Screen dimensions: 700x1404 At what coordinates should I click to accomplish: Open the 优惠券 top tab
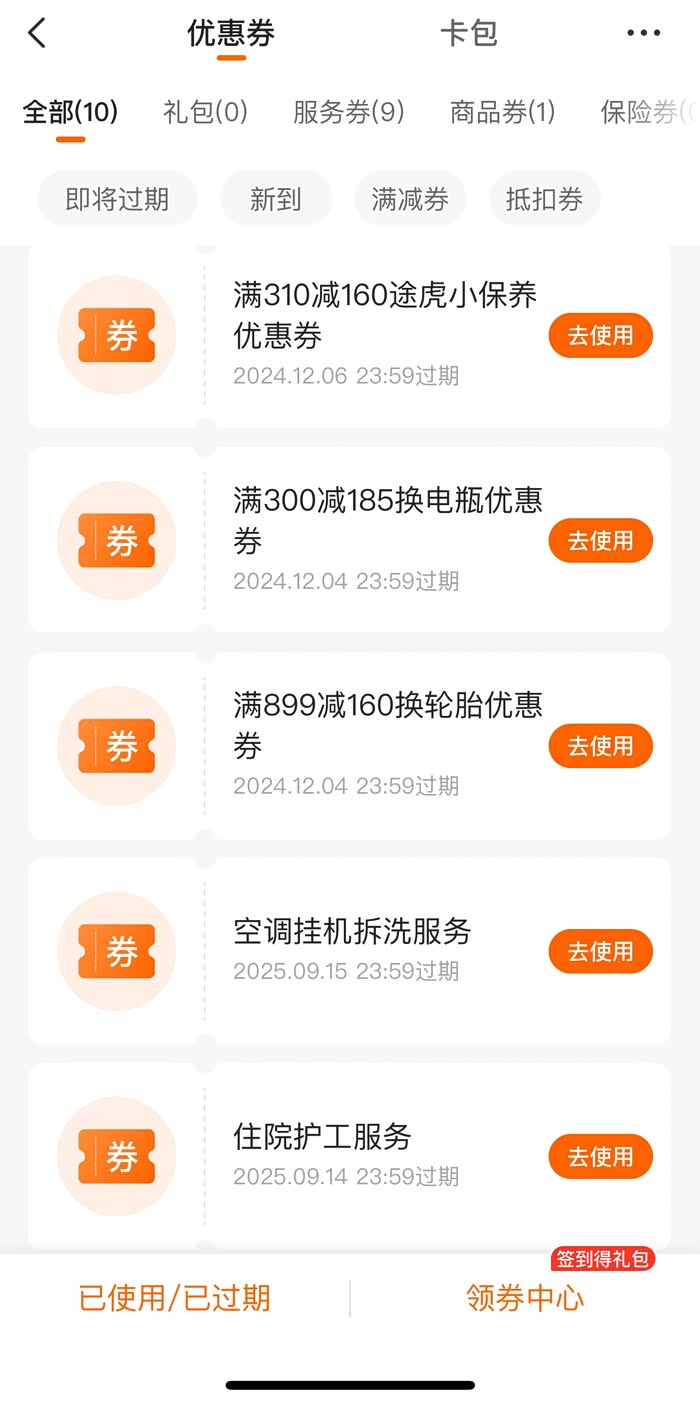tap(231, 33)
